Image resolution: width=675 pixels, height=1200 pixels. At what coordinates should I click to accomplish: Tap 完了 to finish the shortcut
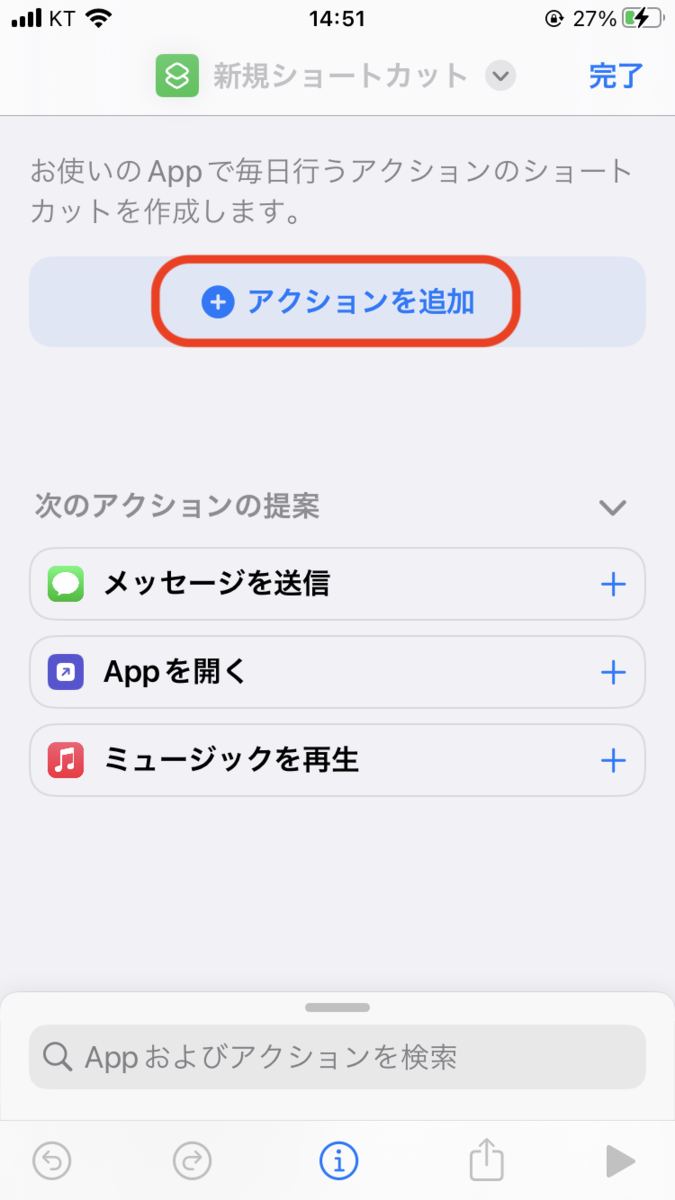(x=615, y=76)
